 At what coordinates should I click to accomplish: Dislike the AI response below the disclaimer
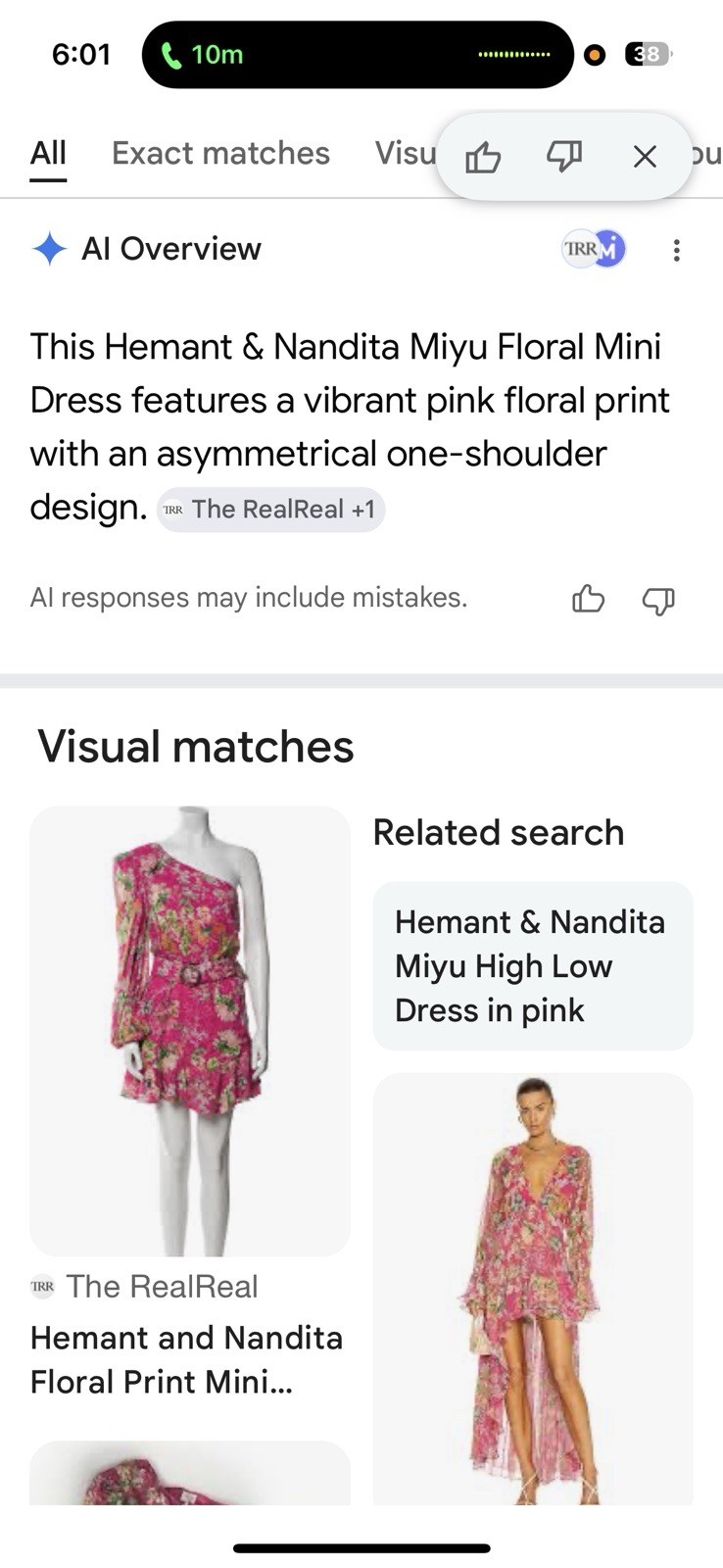pos(658,599)
